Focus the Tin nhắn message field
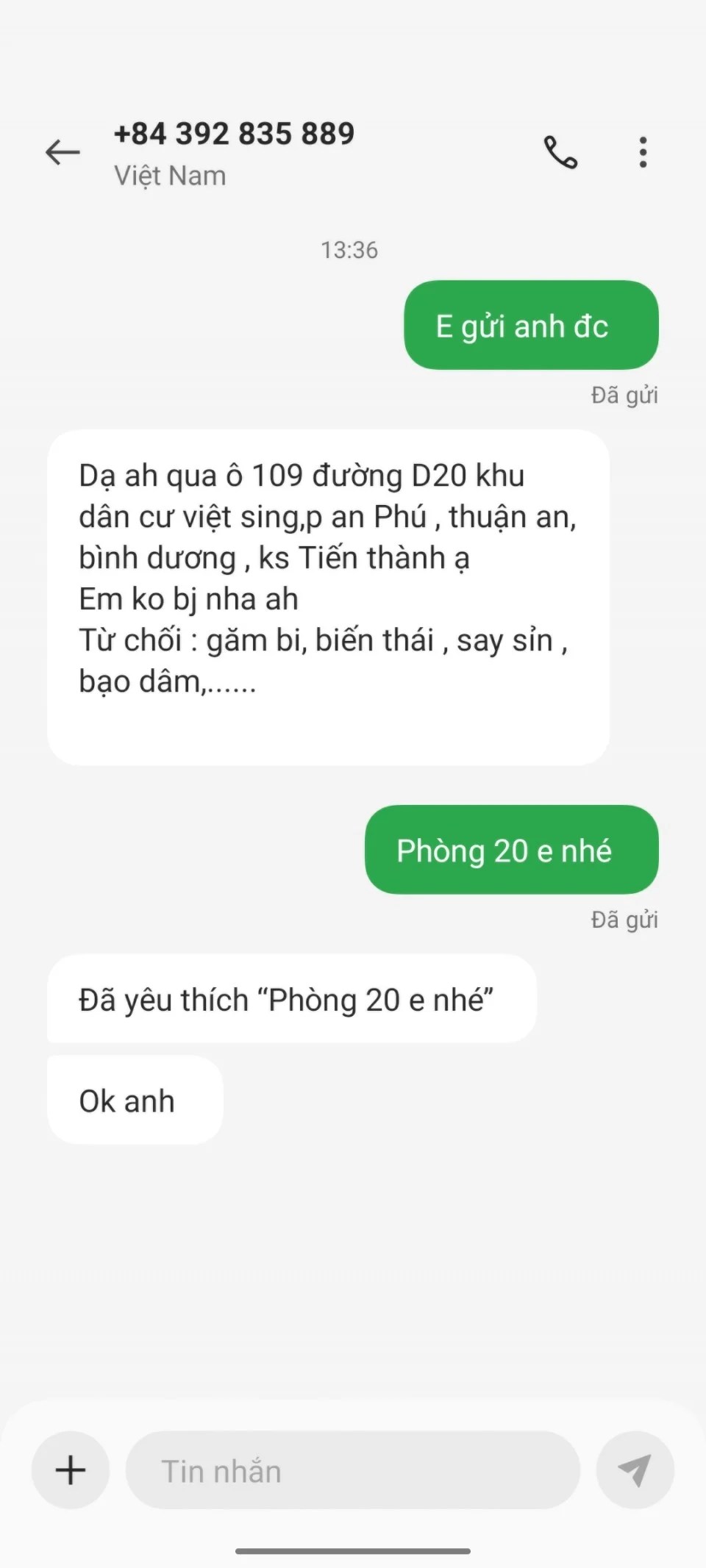 353,1471
